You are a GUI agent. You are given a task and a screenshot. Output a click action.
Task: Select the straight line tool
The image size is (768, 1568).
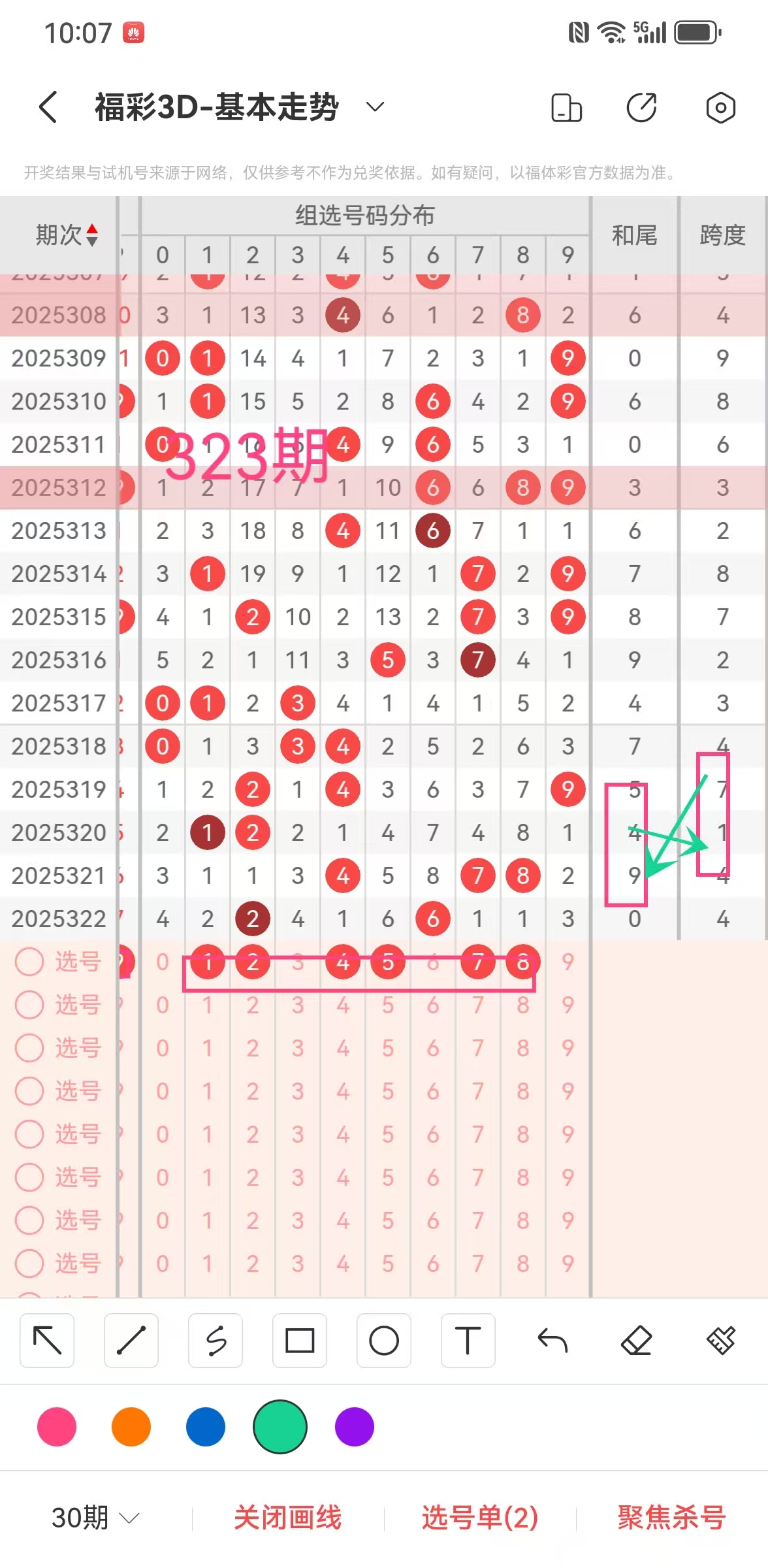(131, 1341)
